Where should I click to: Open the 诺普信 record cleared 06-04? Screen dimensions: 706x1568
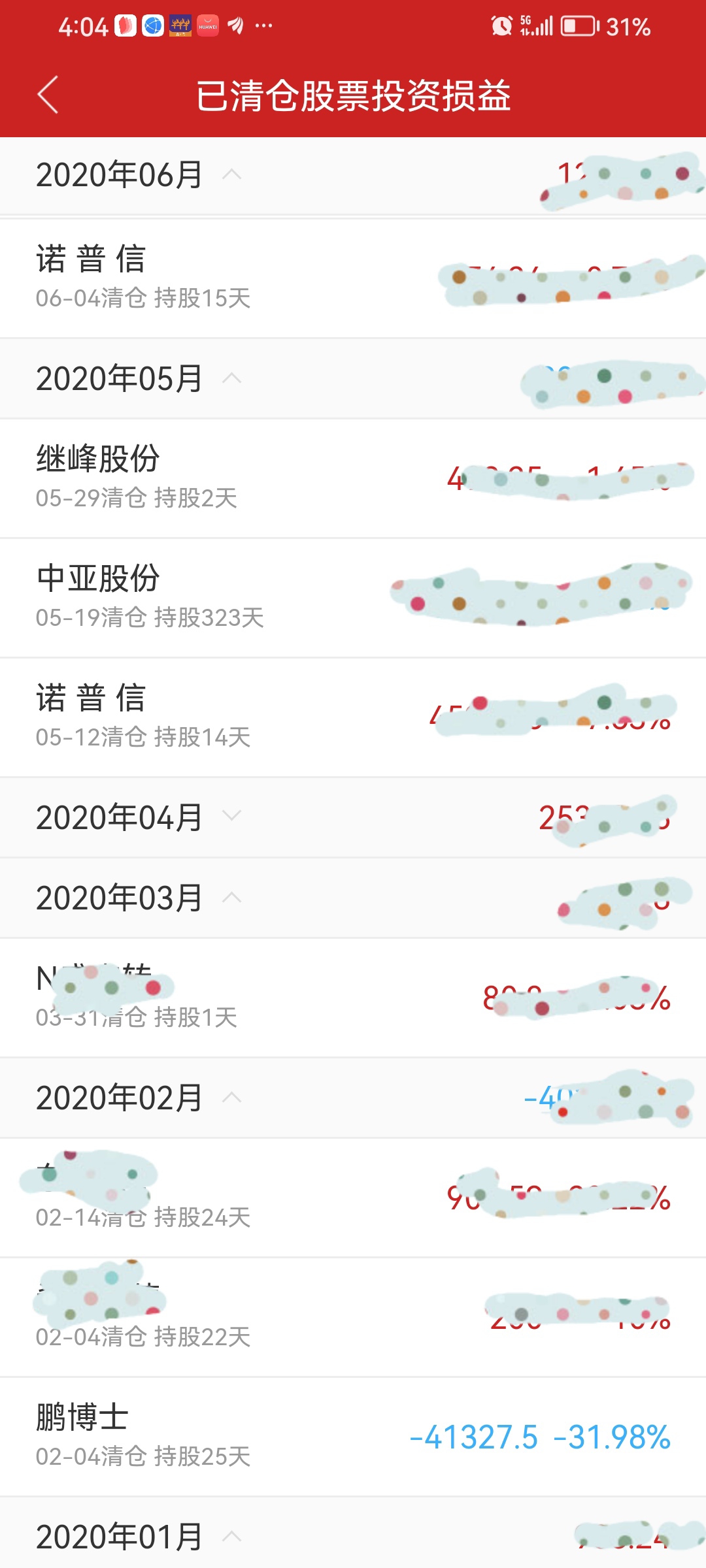(x=353, y=278)
